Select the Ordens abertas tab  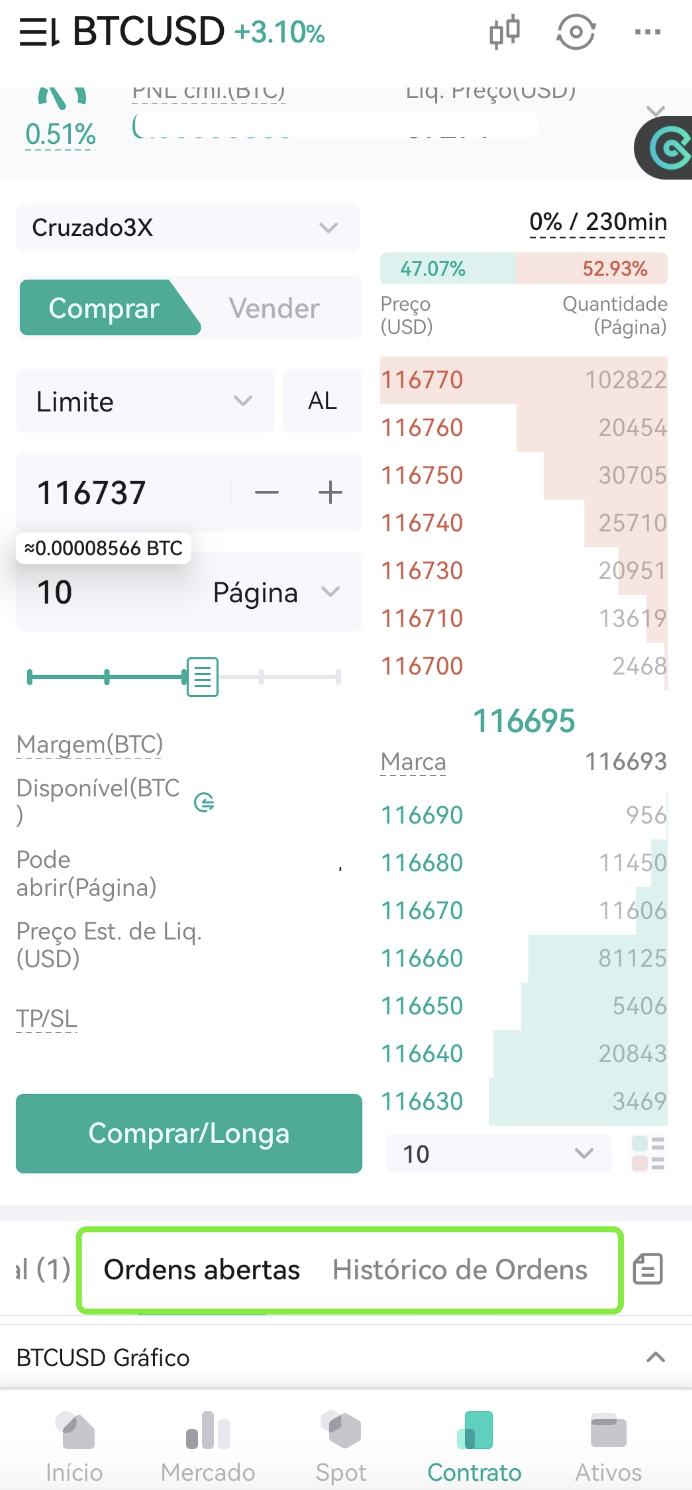point(202,1270)
